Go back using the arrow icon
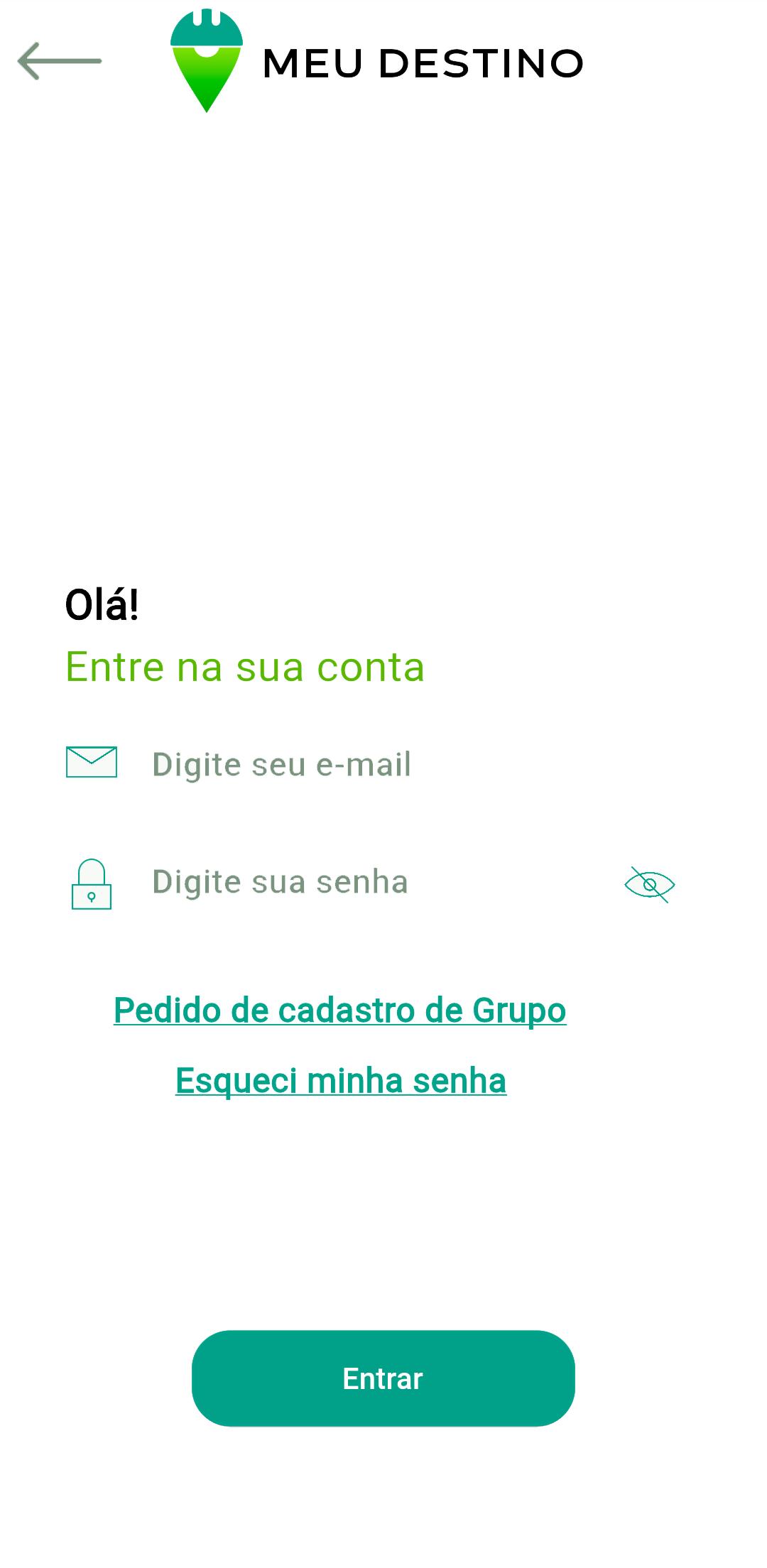Viewport: 767px width, 1568px height. [x=60, y=61]
